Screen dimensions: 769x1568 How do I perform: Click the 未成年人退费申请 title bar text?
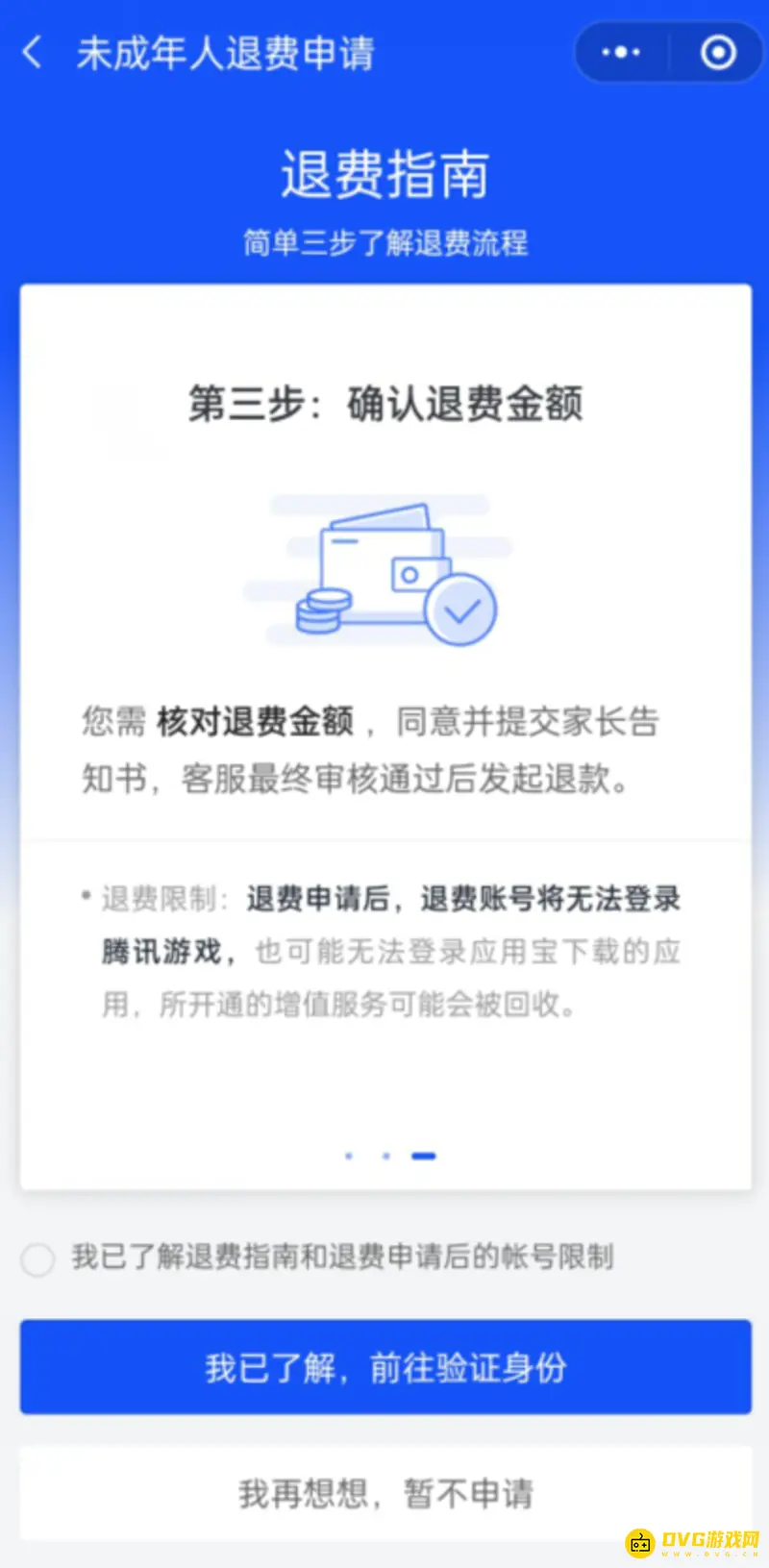[x=228, y=53]
